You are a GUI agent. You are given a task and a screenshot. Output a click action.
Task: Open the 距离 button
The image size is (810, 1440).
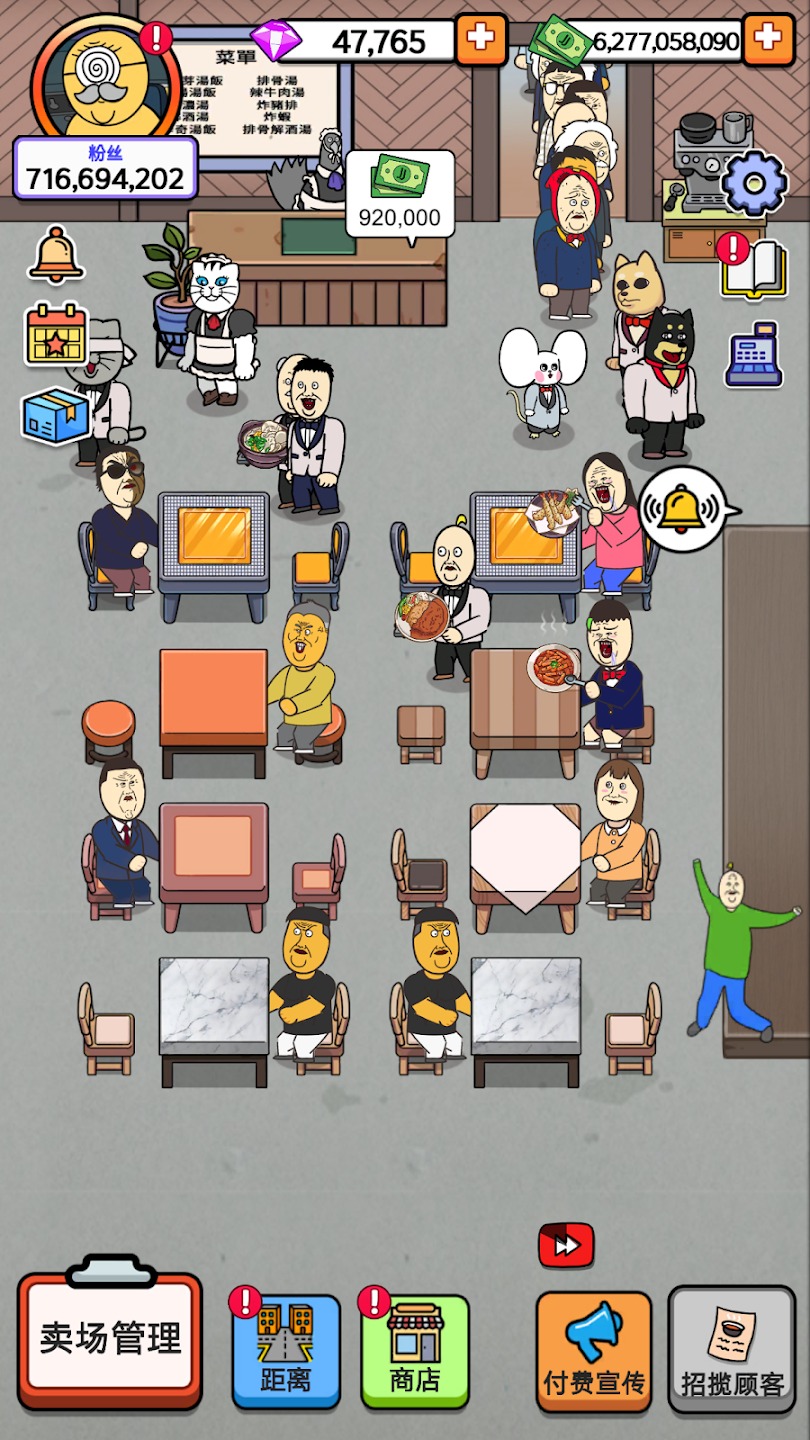tap(286, 1352)
